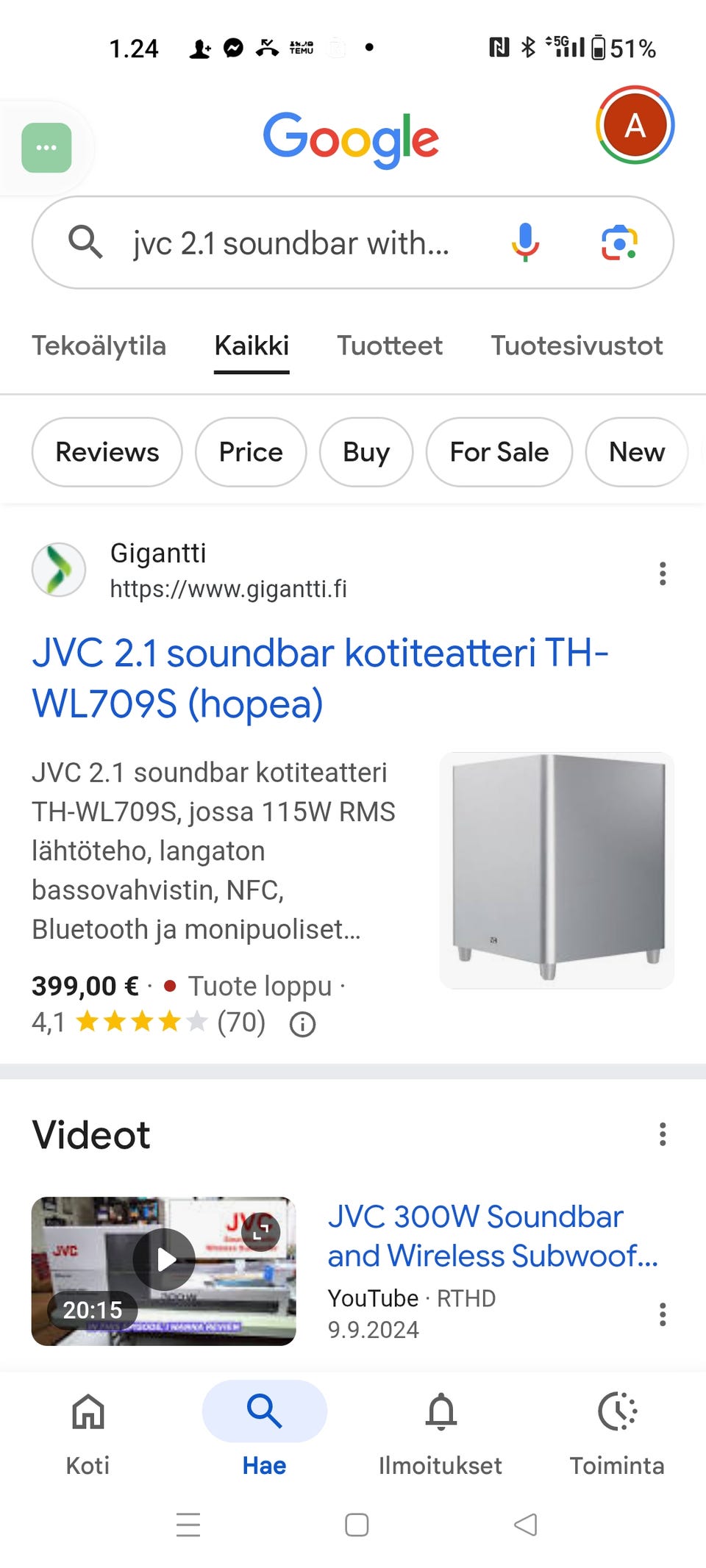Toggle the Reviews filter chip
Image resolution: width=706 pixels, height=1568 pixels.
pos(107,452)
